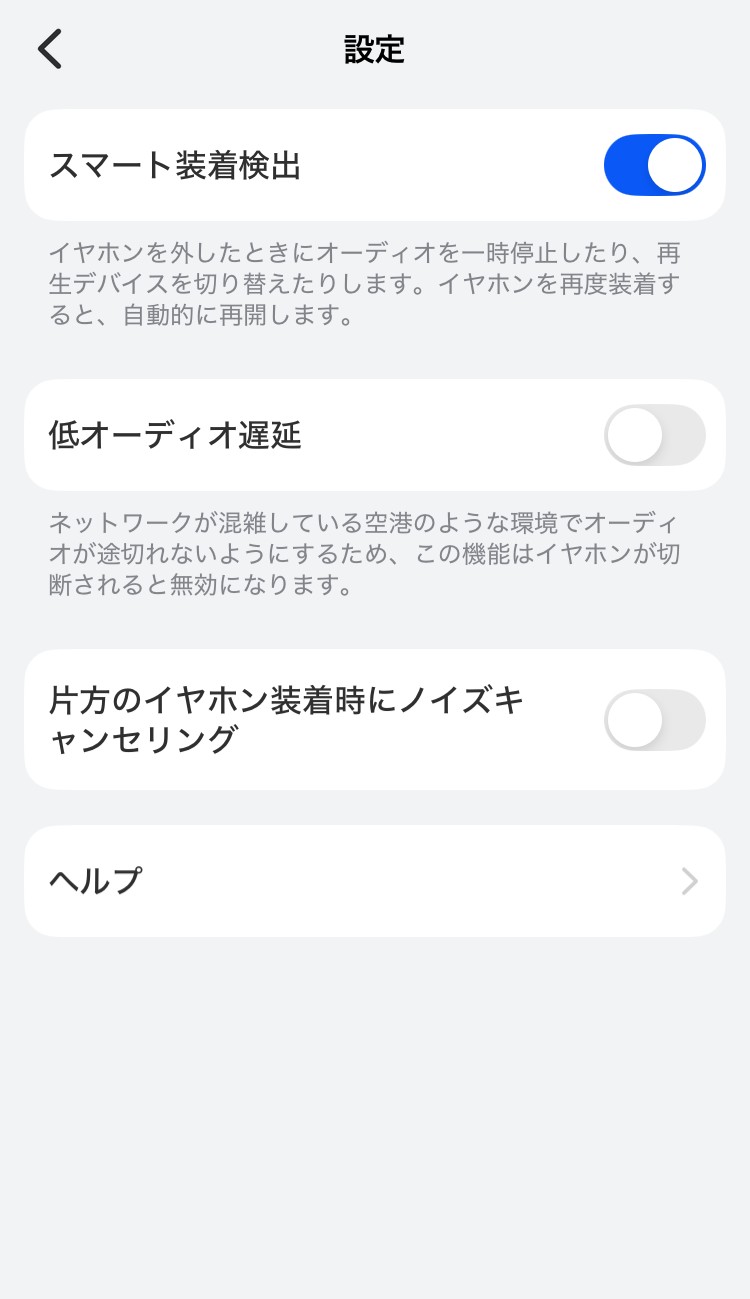
Task: Open the Help section's disclosure arrow
Action: 688,881
